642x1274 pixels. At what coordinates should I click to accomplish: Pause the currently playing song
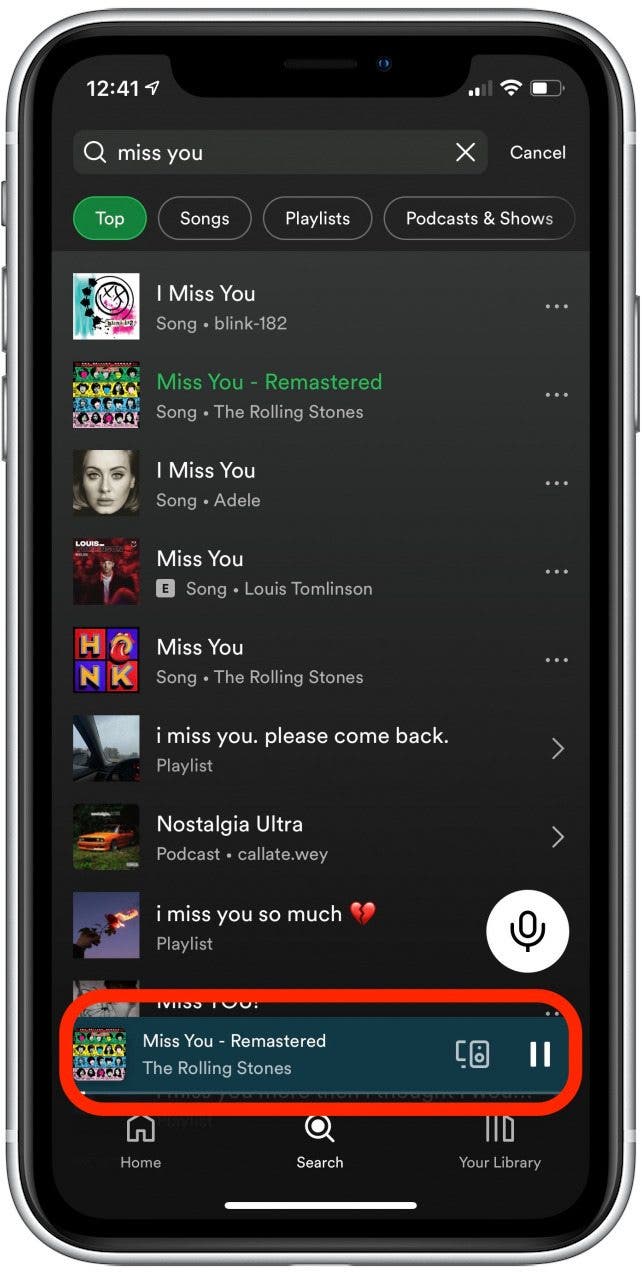(539, 1054)
